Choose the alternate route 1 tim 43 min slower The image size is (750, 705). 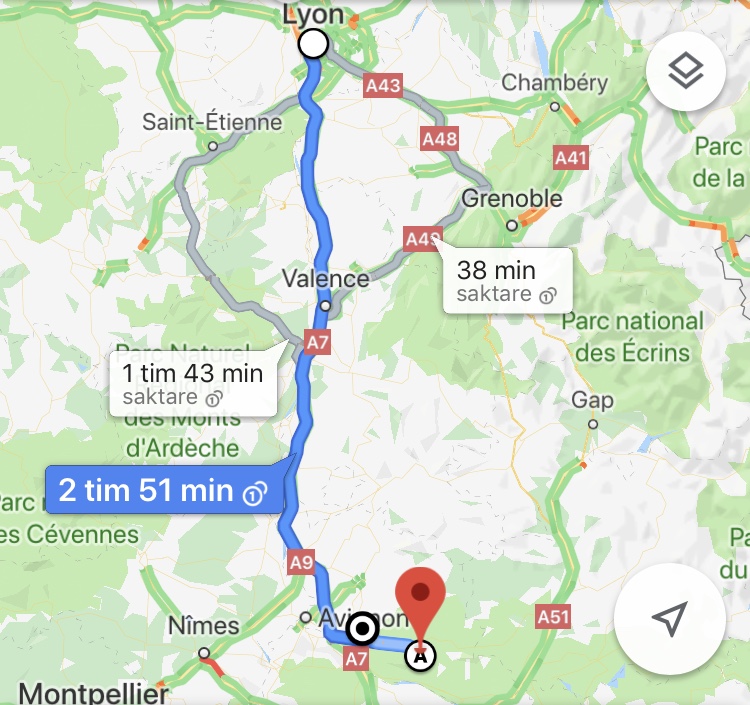193,384
